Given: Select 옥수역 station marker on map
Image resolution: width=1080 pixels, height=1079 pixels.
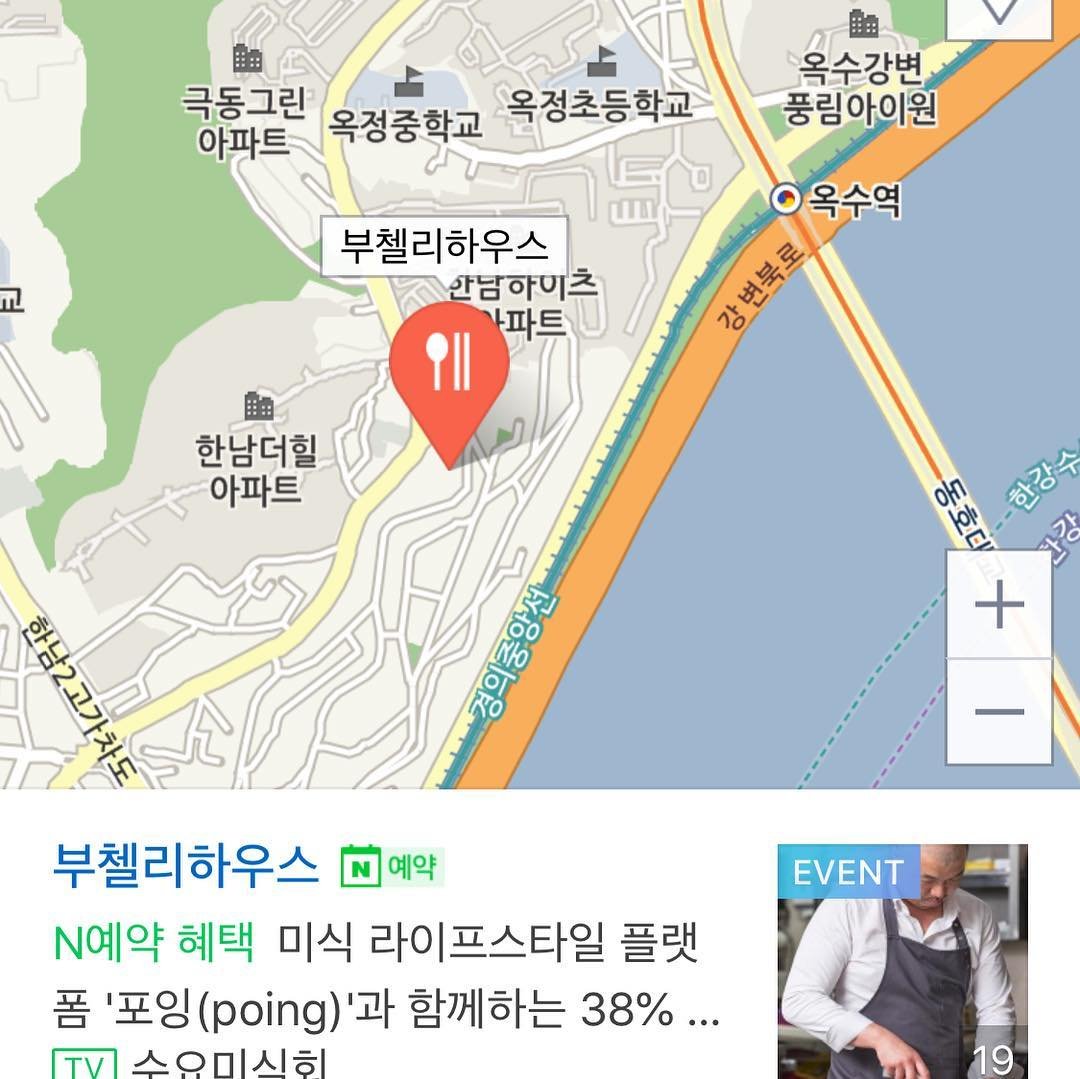Looking at the screenshot, I should tap(788, 199).
